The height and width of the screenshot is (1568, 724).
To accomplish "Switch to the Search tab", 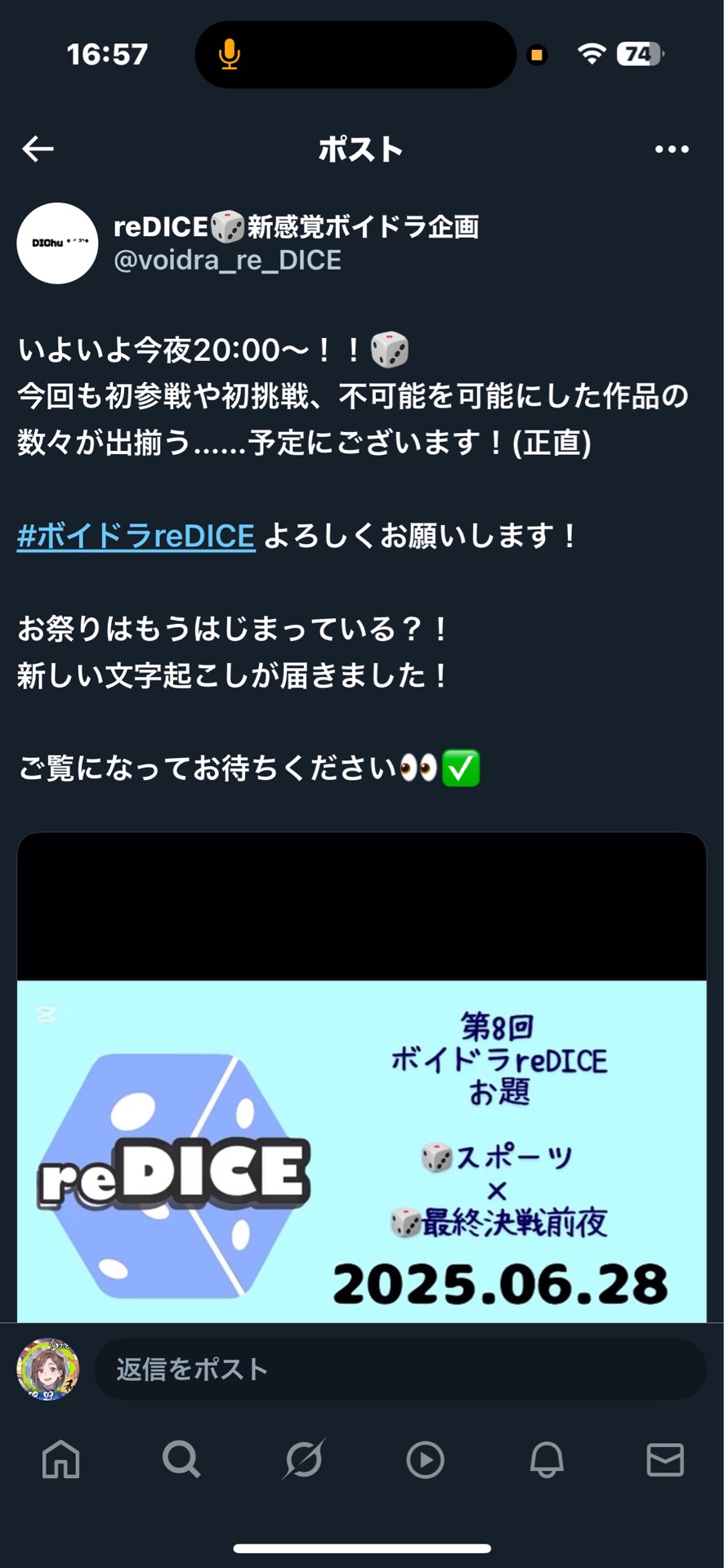I will [x=181, y=1459].
